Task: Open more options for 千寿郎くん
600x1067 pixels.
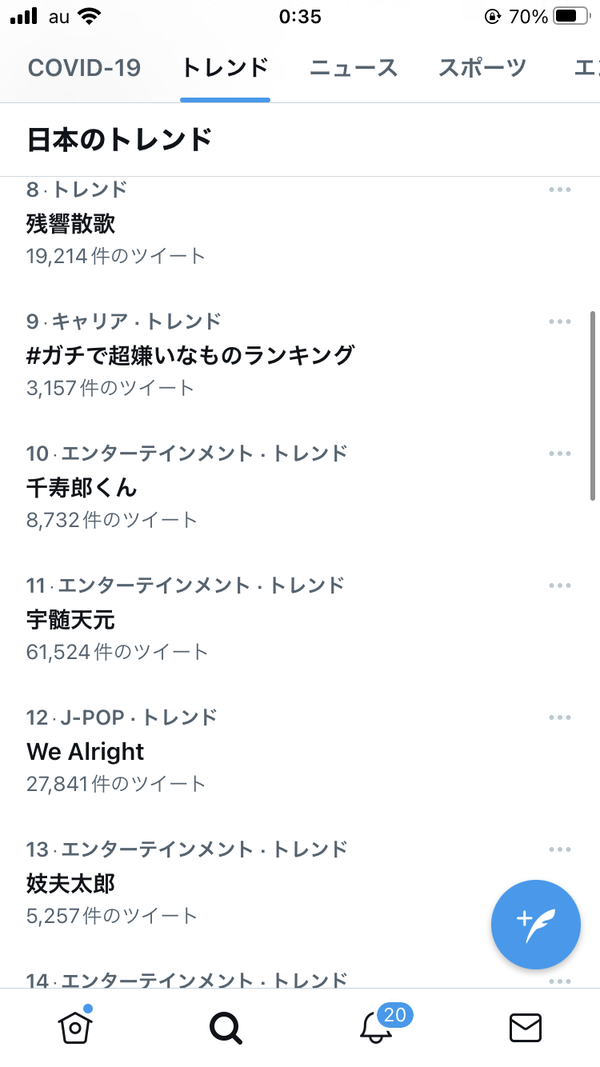Action: (560, 453)
